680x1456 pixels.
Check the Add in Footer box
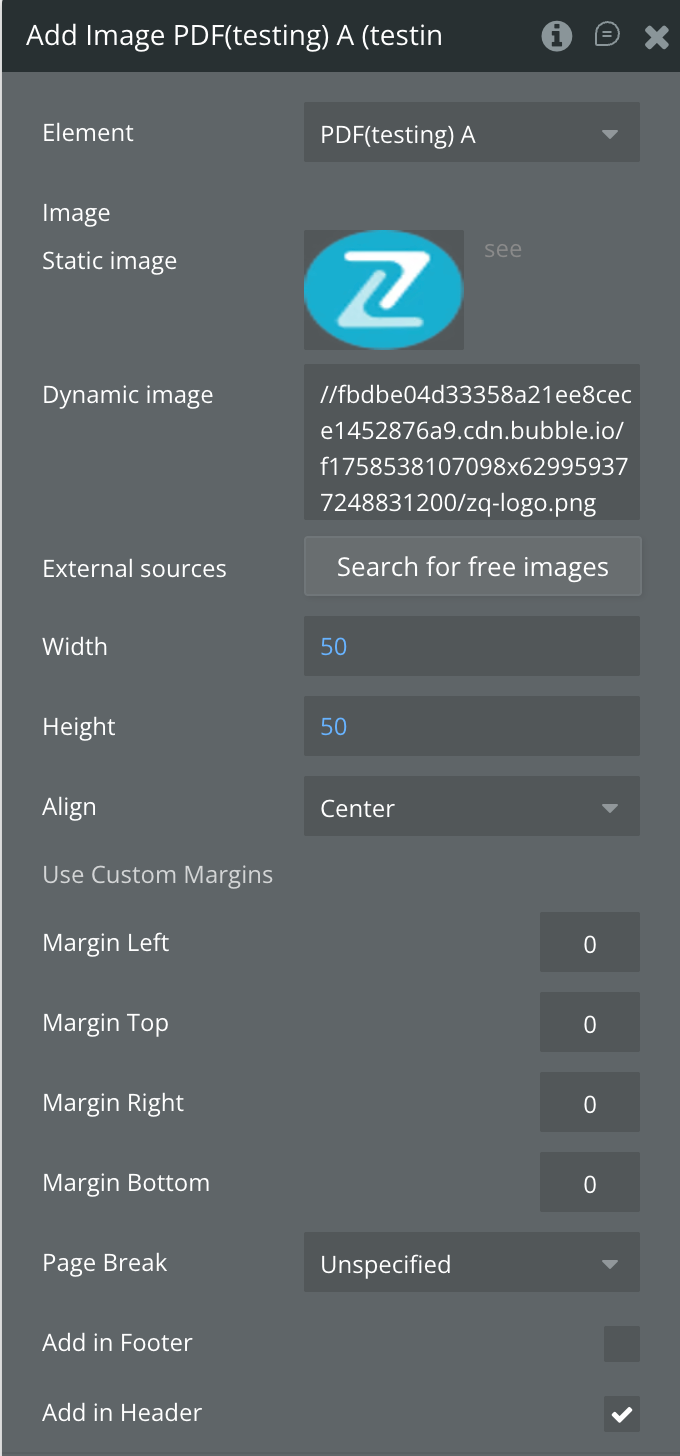pyautogui.click(x=621, y=1343)
